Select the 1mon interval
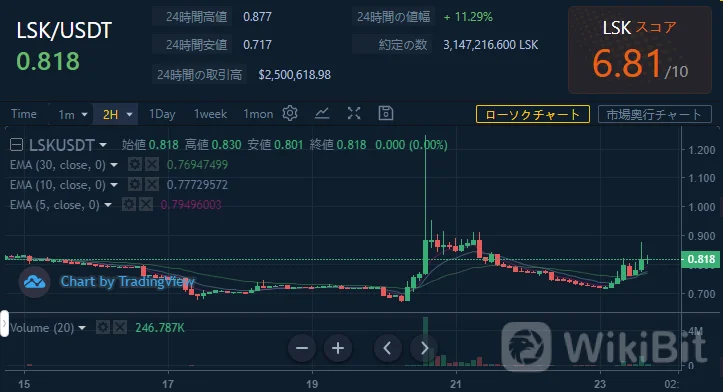723x392 pixels. pos(258,114)
